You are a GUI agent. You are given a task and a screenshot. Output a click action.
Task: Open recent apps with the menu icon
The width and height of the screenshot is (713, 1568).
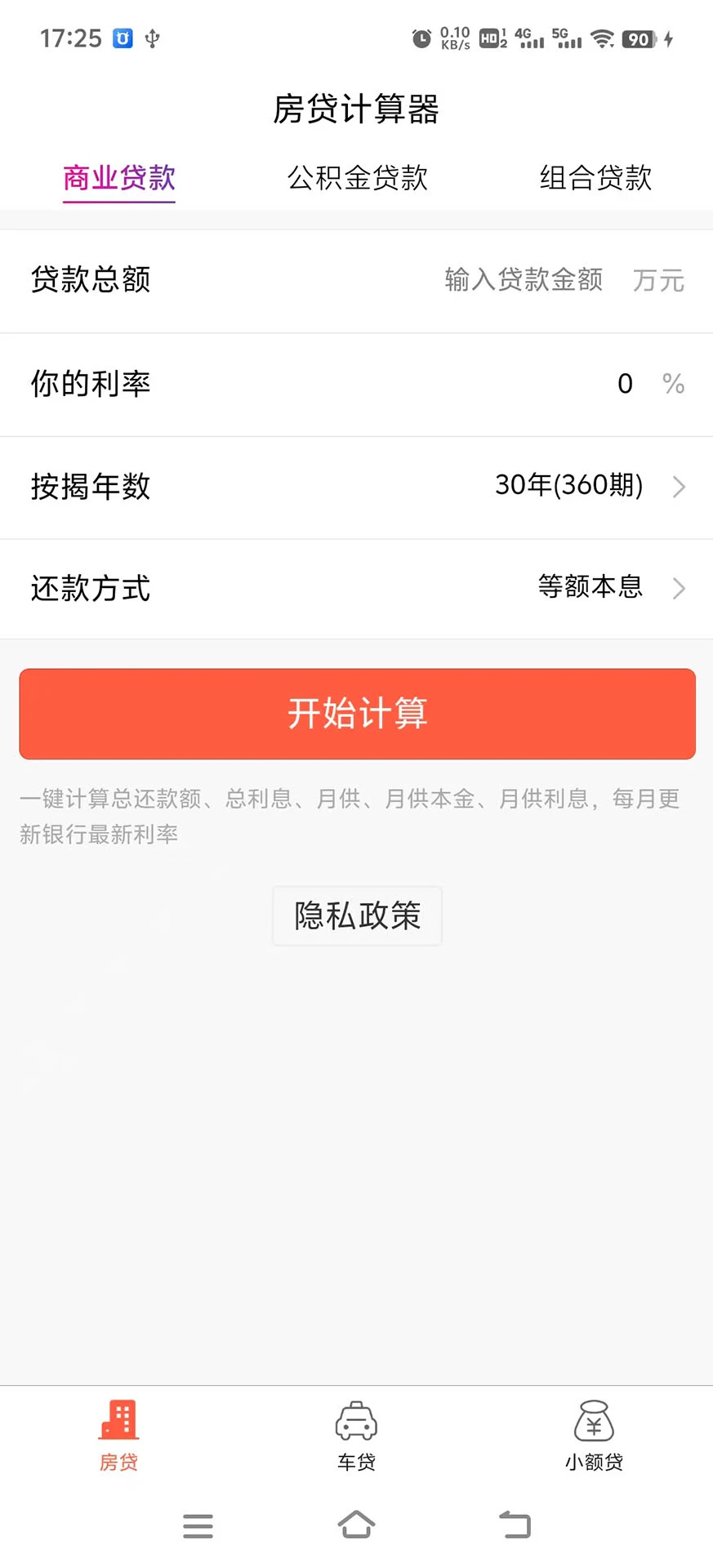pyautogui.click(x=198, y=1526)
